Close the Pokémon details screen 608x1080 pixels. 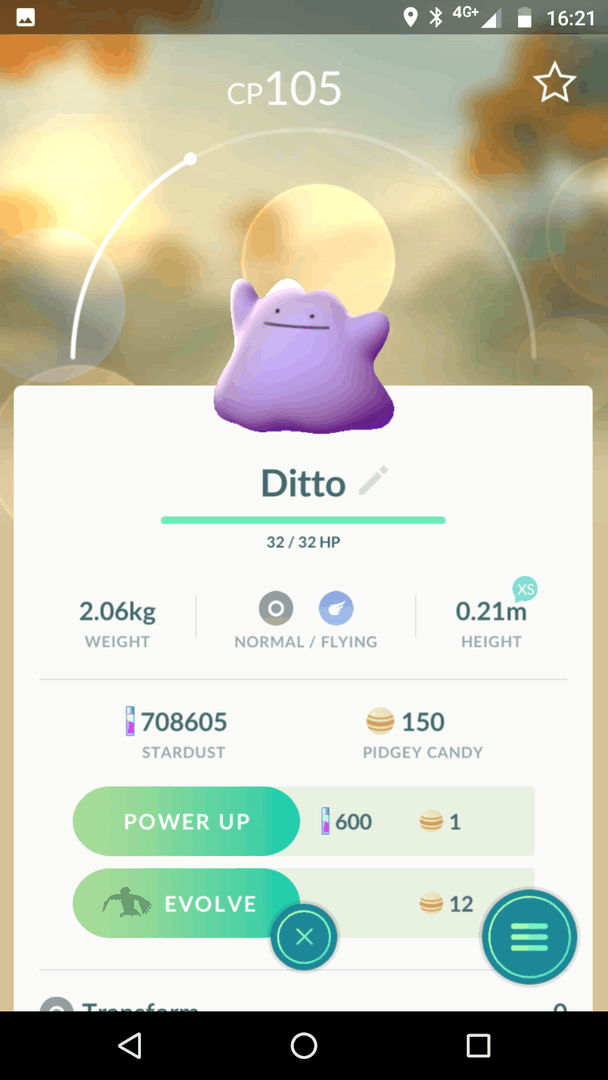304,937
